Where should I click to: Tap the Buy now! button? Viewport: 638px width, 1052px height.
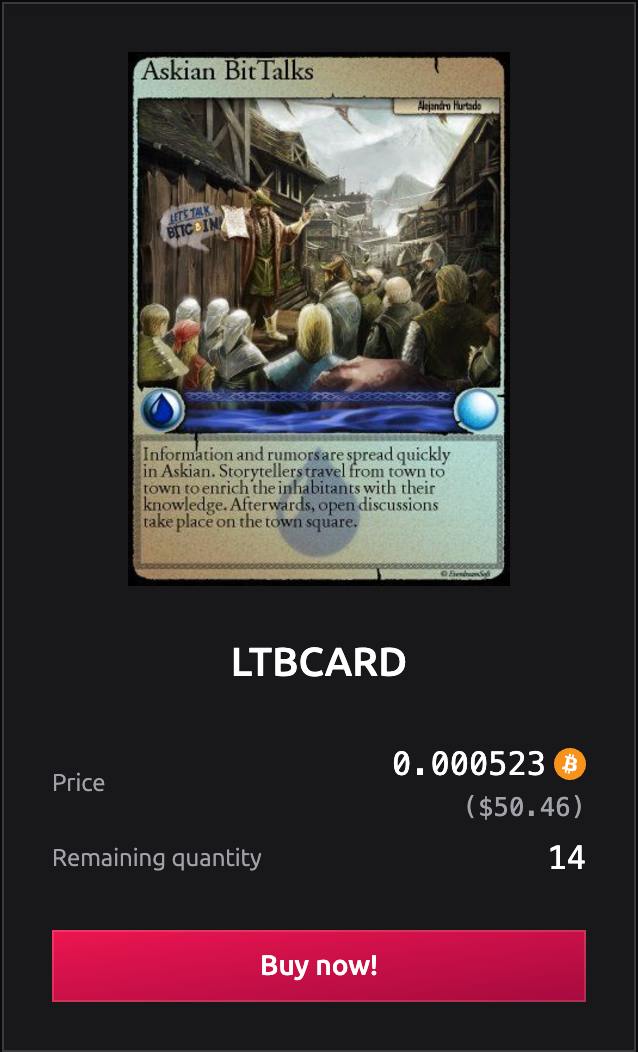pyautogui.click(x=319, y=965)
